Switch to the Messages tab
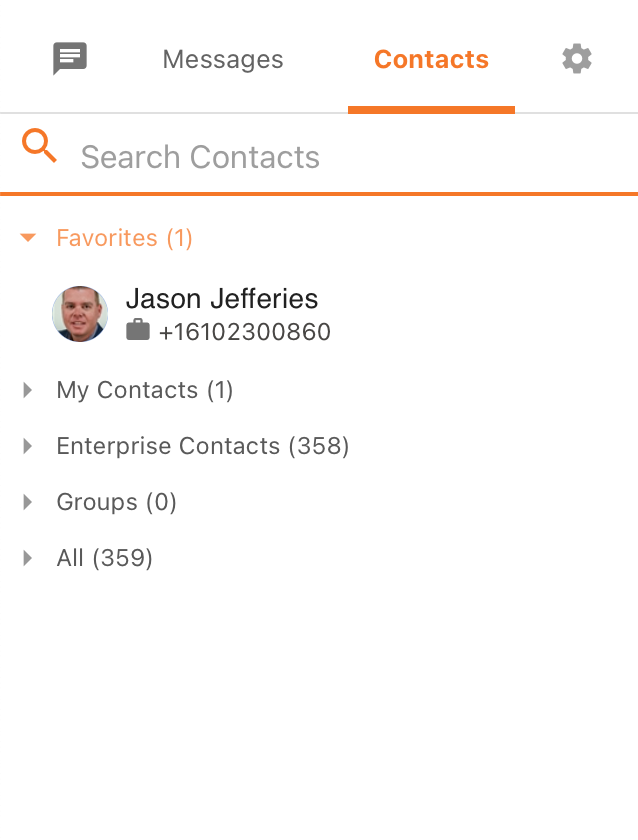Viewport: 638px width, 840px height. tap(223, 60)
